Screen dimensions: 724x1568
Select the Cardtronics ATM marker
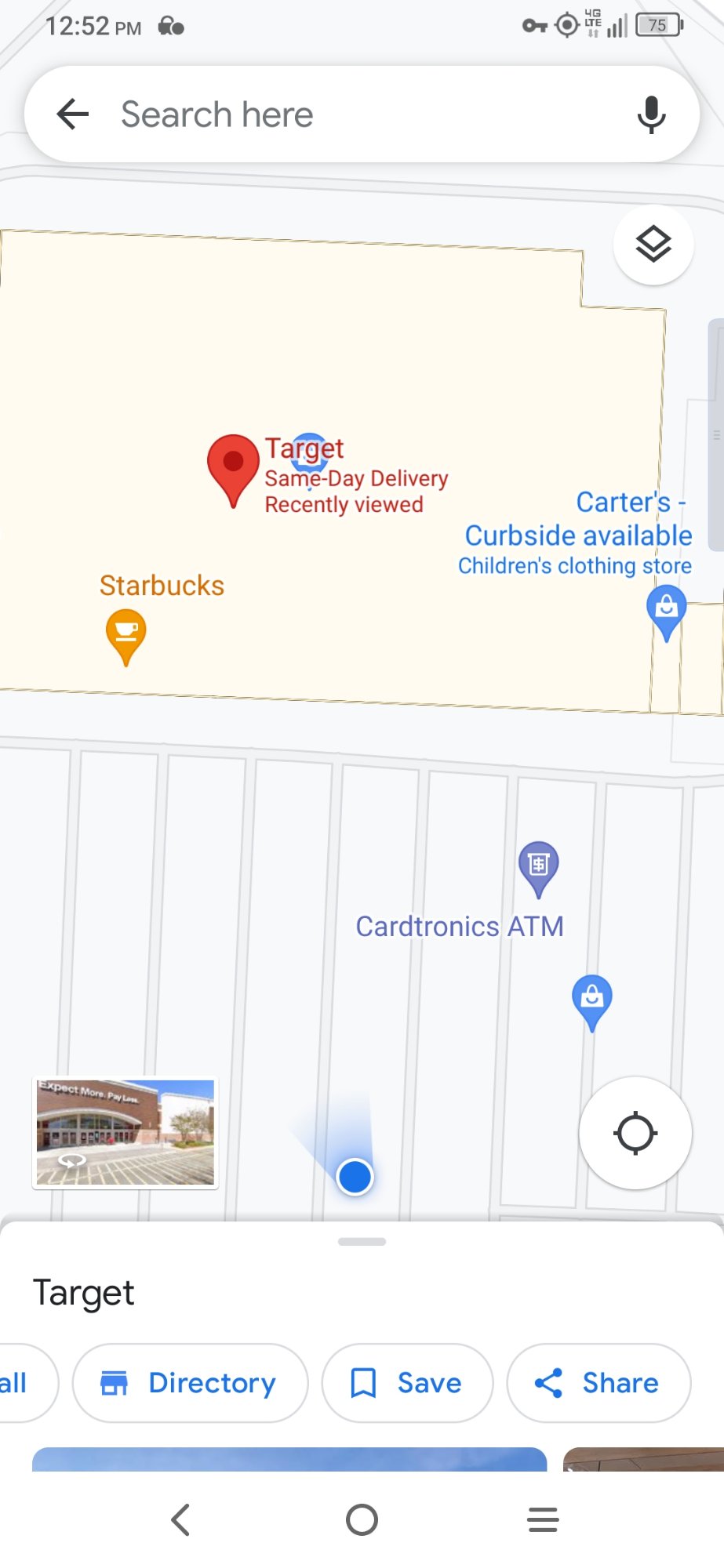[x=538, y=866]
